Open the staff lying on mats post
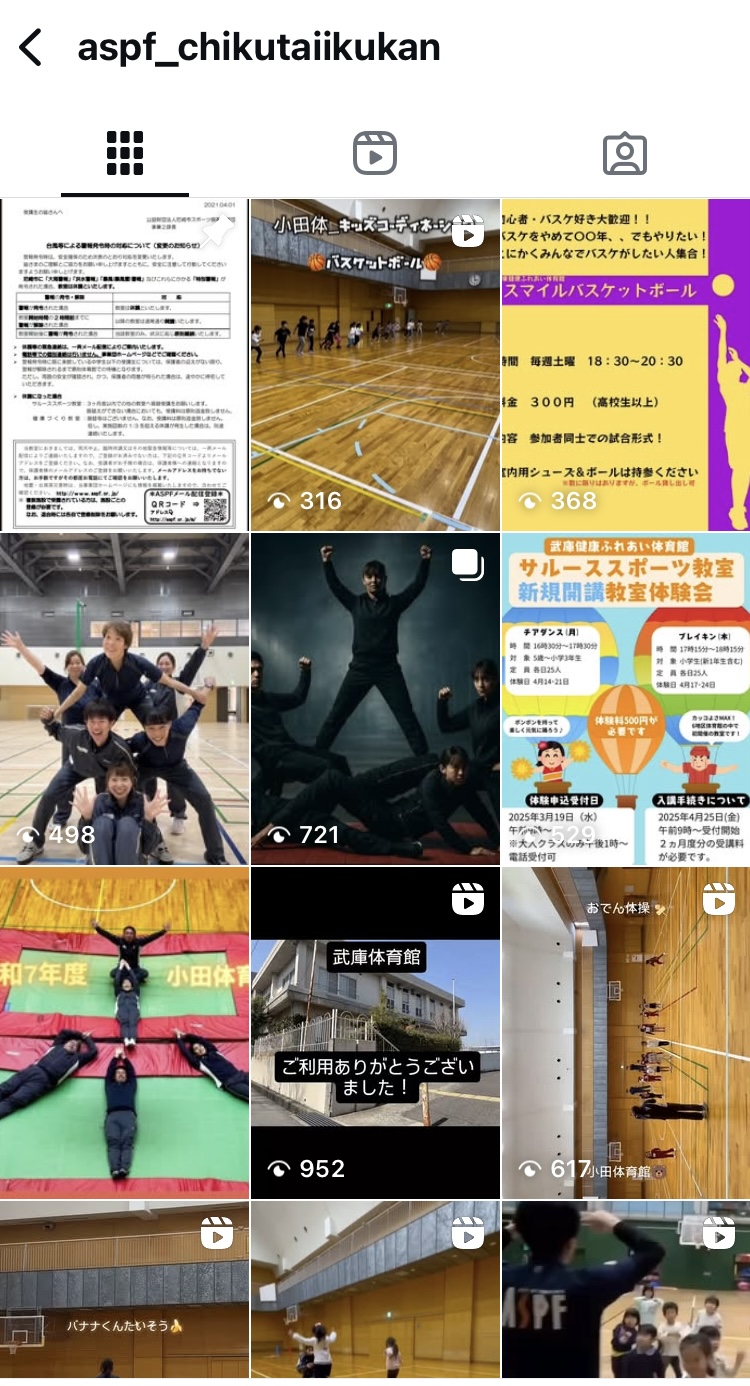Image resolution: width=750 pixels, height=1386 pixels. coord(124,1032)
